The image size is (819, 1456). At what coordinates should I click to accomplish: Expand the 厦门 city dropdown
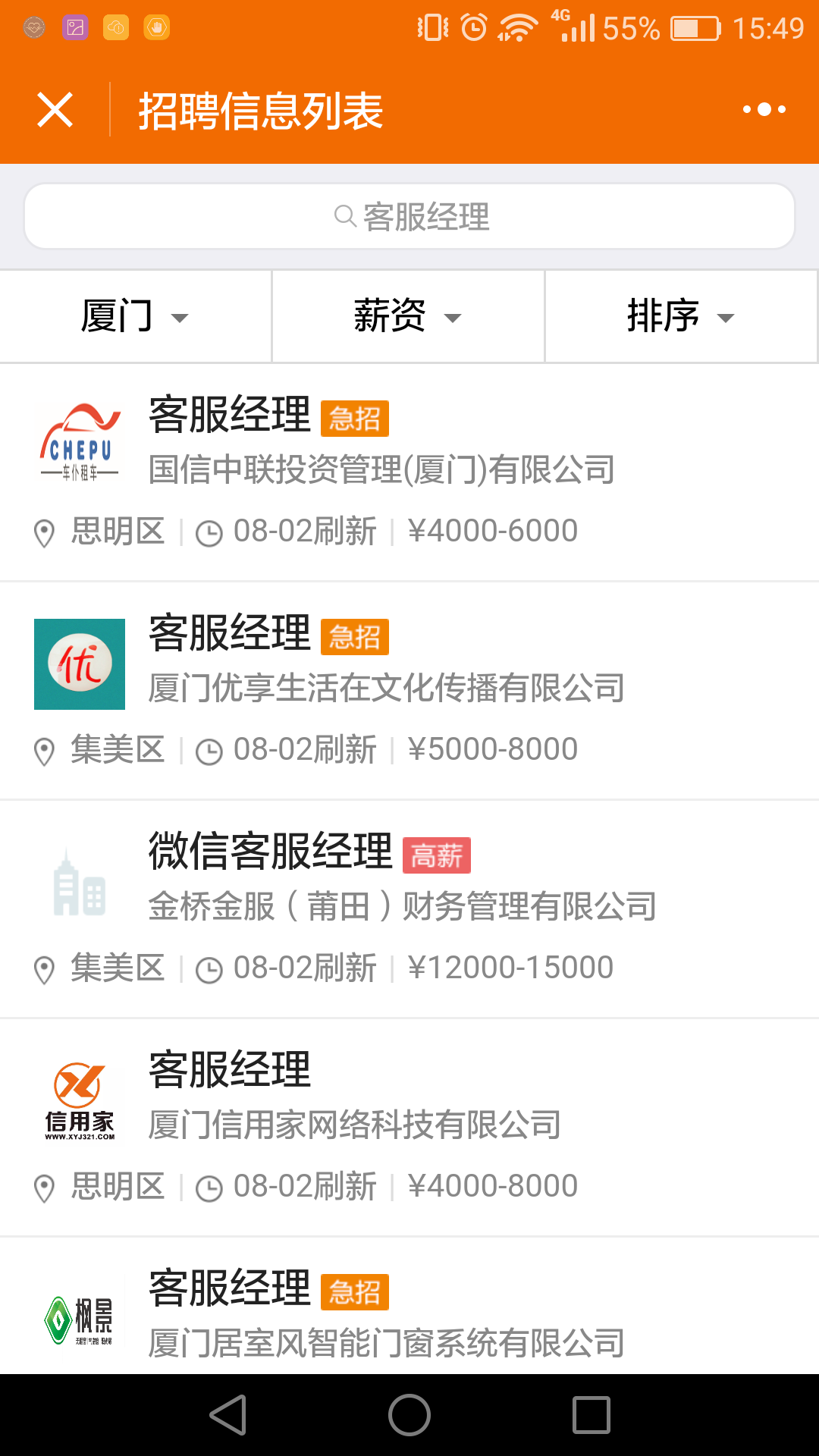[x=136, y=316]
